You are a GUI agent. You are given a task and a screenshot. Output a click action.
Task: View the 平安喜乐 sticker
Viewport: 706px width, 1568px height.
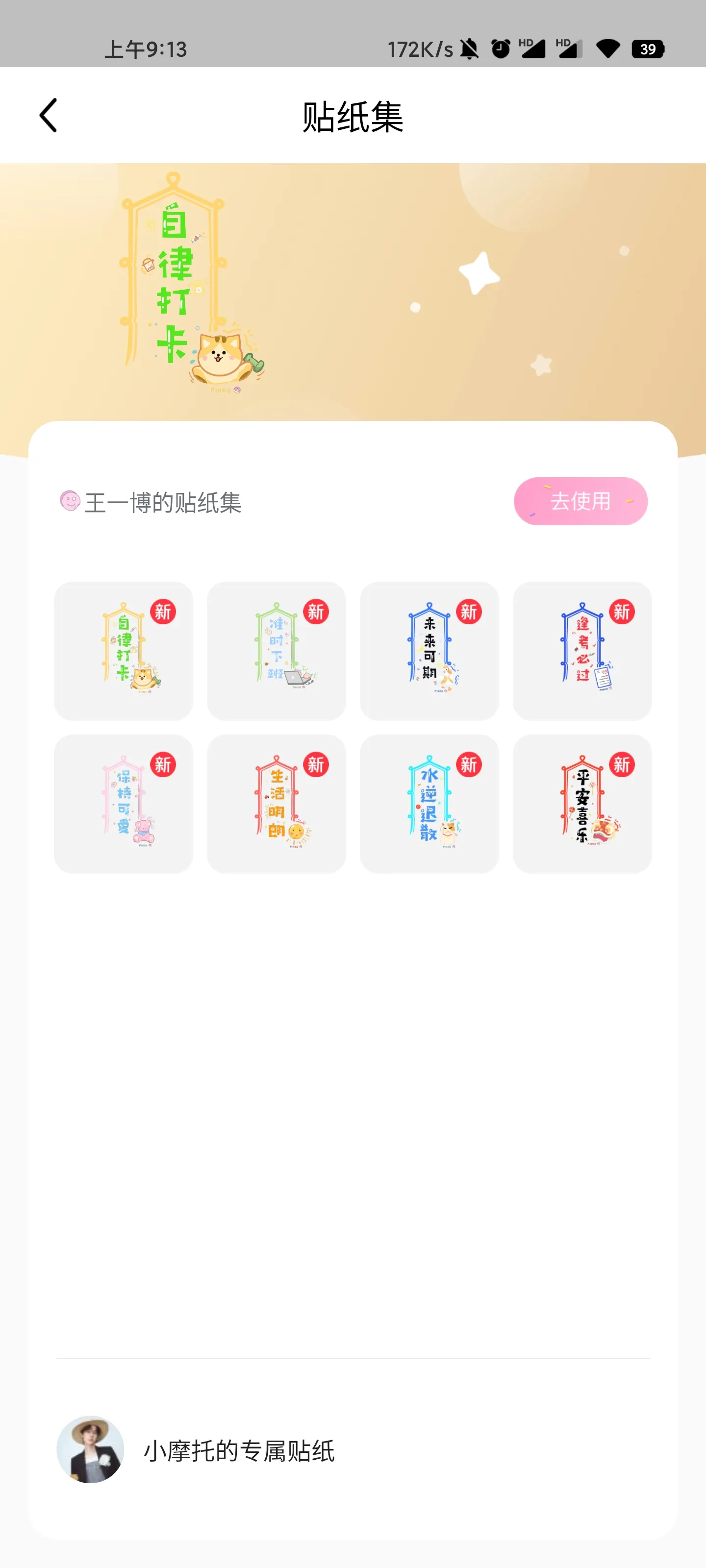tap(582, 804)
